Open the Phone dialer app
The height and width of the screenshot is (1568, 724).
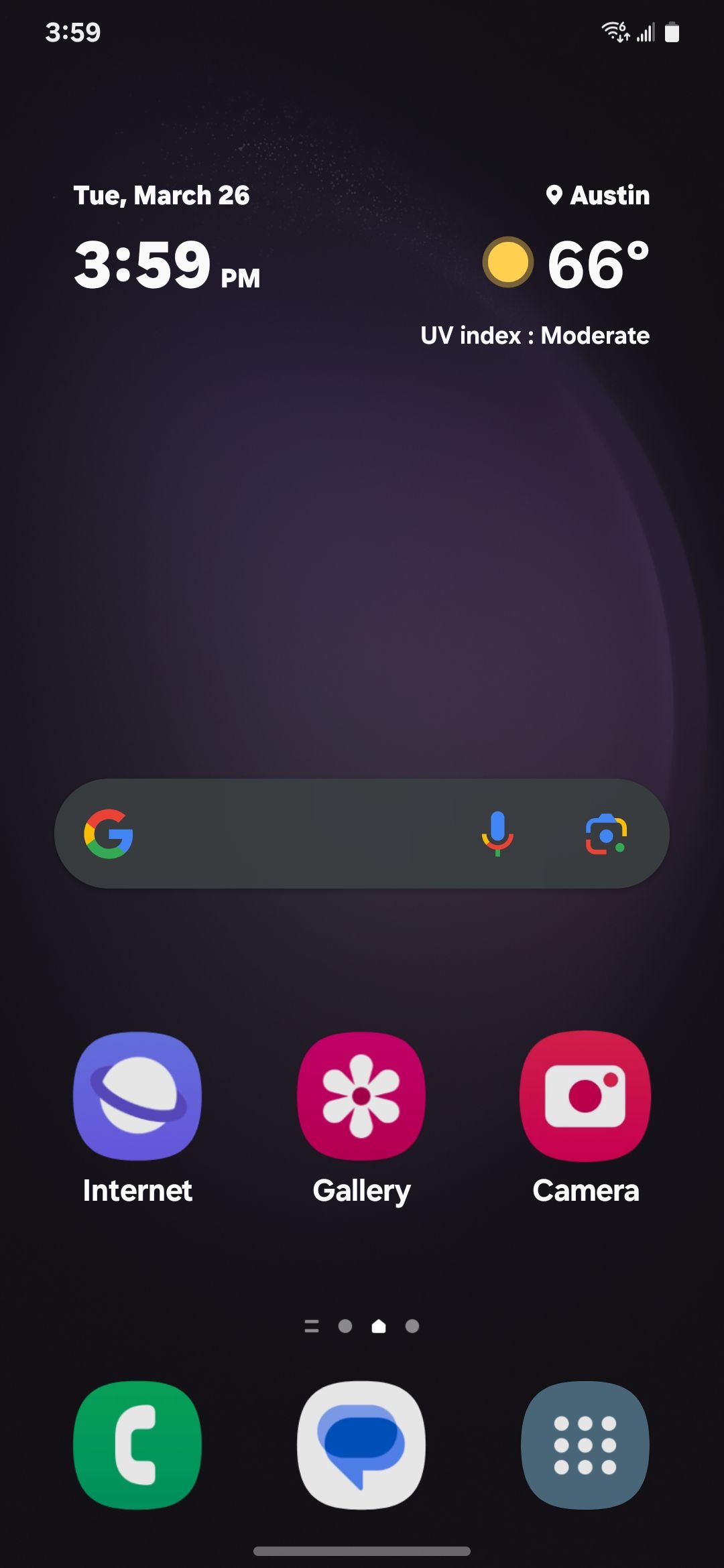coord(137,1445)
